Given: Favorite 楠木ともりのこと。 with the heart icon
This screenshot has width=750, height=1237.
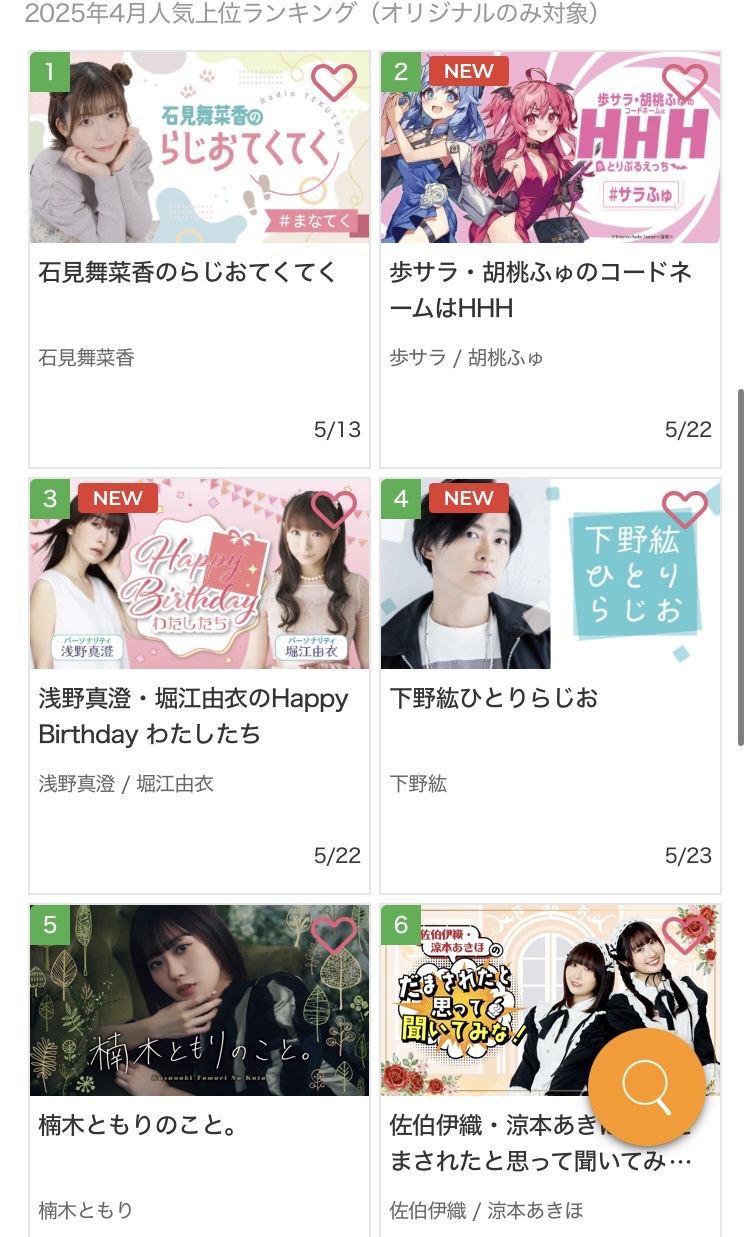Looking at the screenshot, I should (x=334, y=935).
